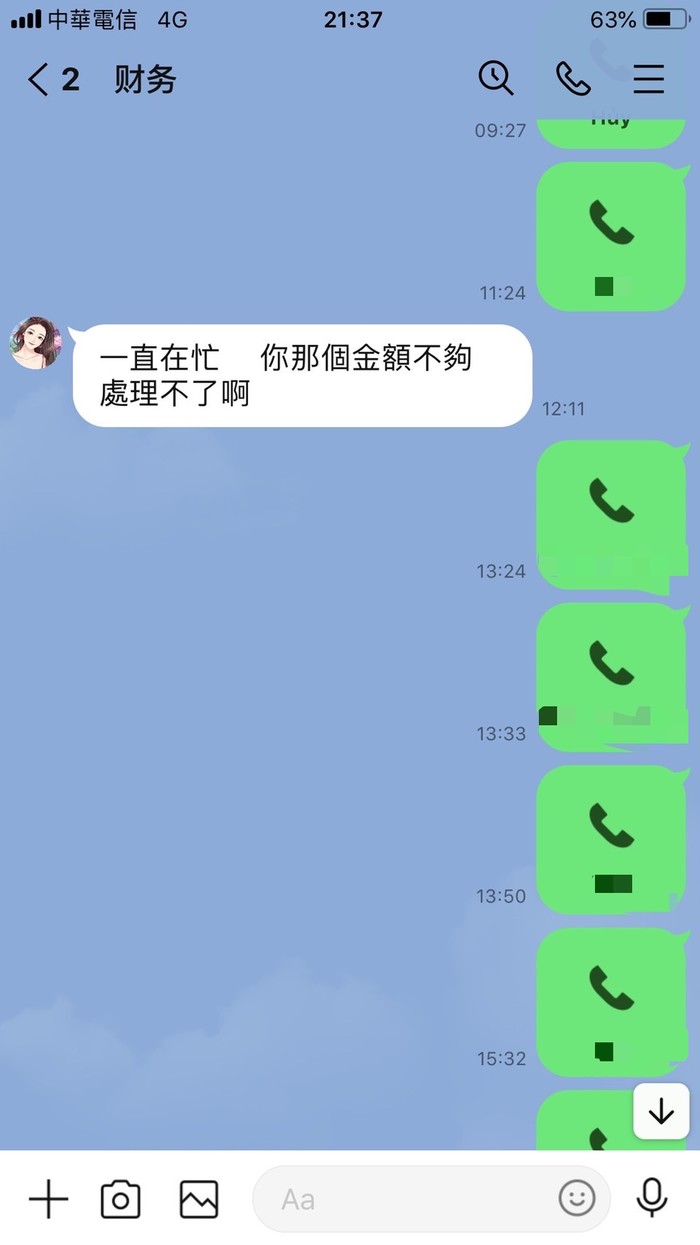Viewport: 700px width, 1245px height.
Task: Tap the call bubble sent at 13:50
Action: (611, 839)
